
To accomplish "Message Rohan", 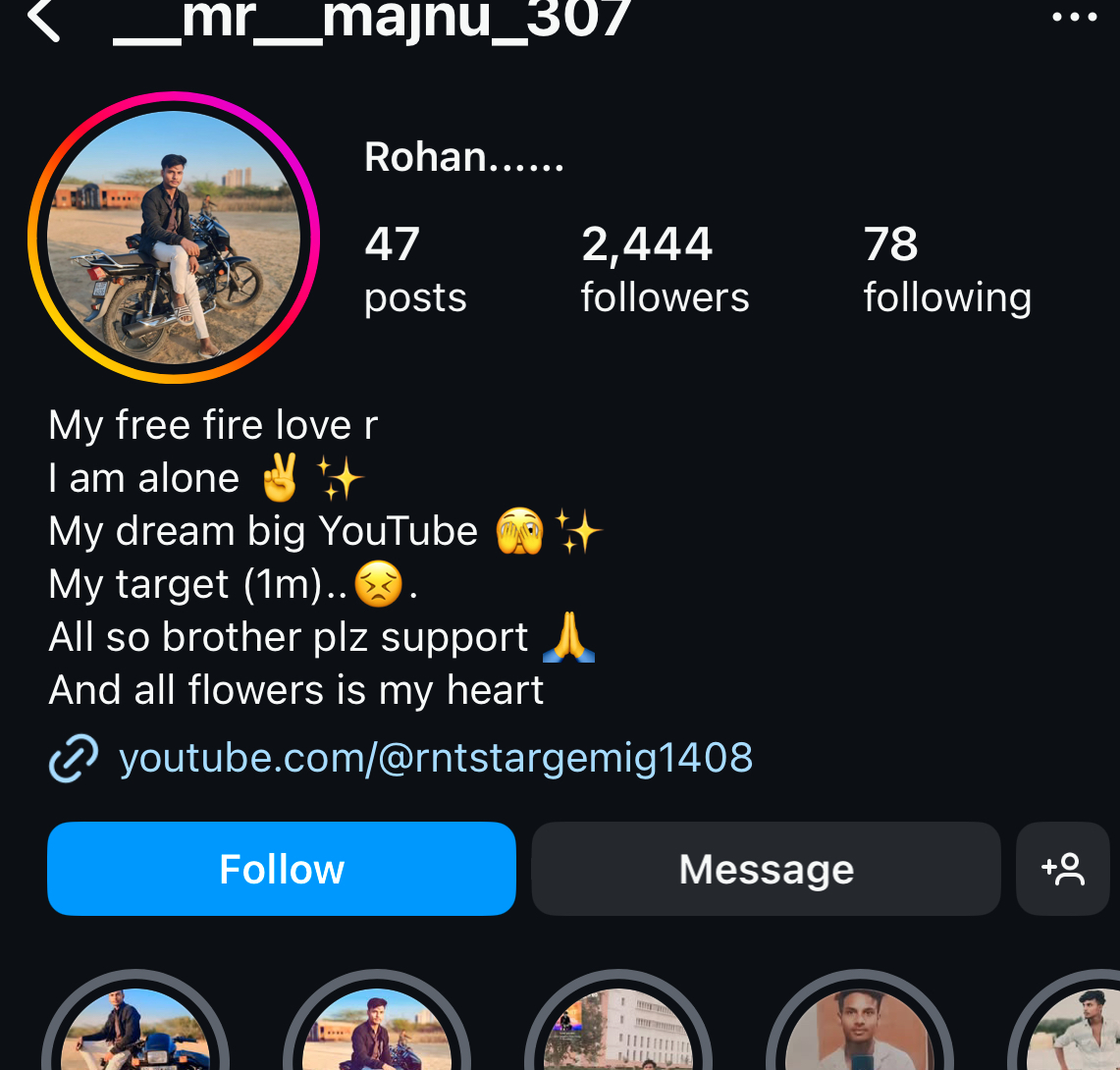I will coord(766,869).
